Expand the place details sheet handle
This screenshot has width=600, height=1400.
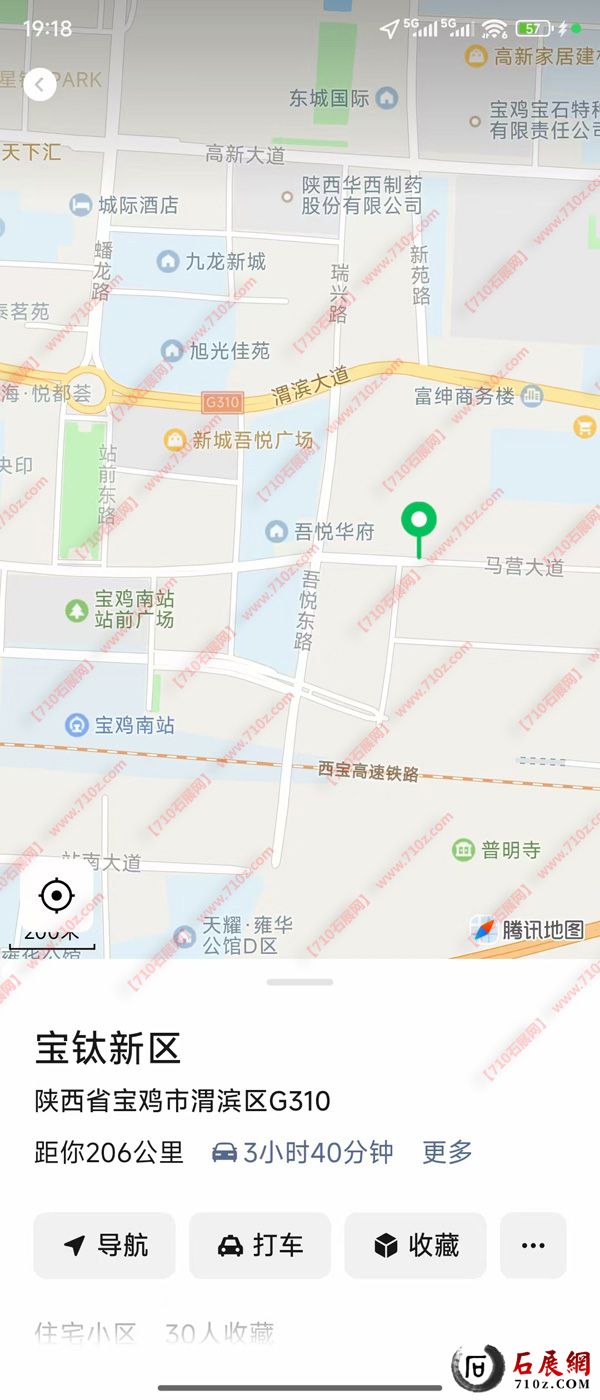[300, 982]
